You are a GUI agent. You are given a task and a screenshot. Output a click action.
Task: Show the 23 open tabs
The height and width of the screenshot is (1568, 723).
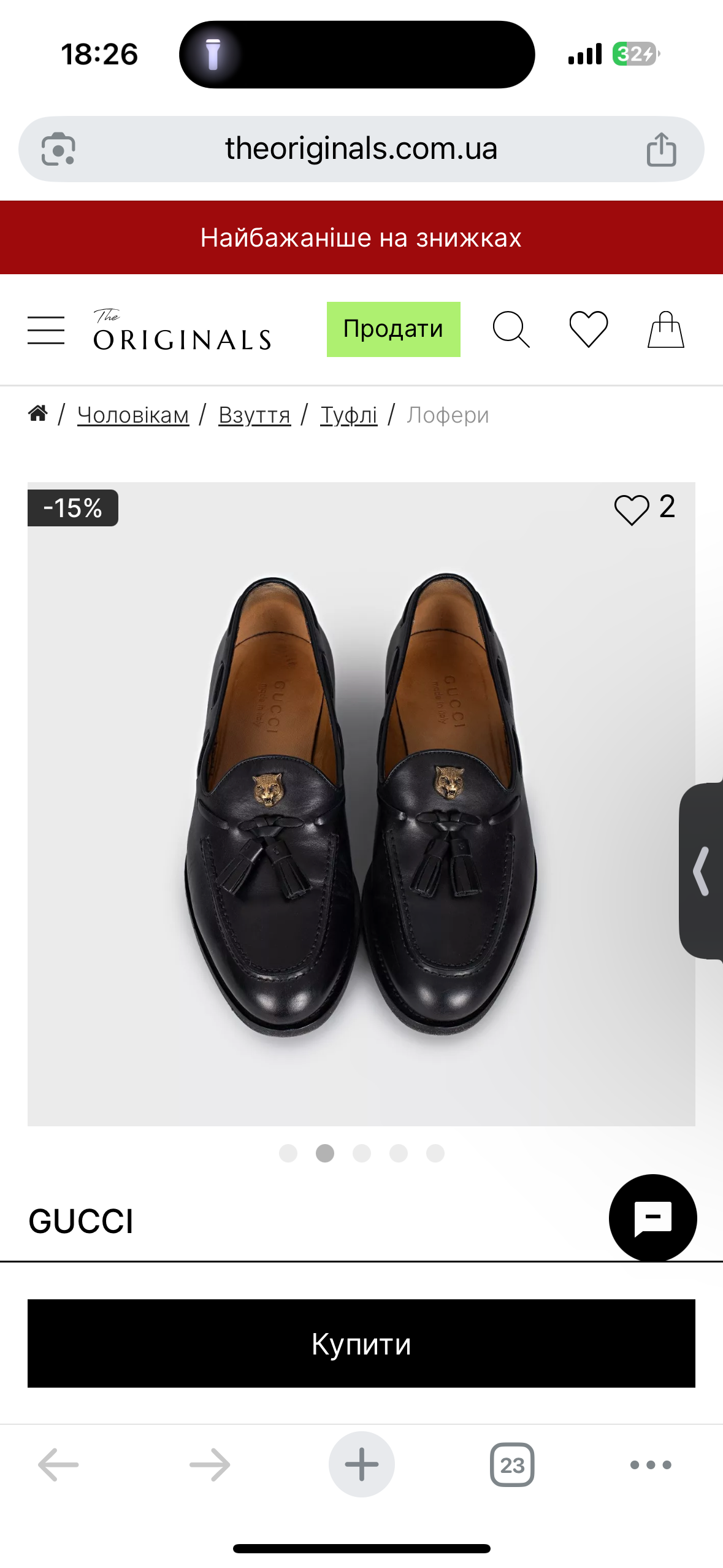(512, 1465)
